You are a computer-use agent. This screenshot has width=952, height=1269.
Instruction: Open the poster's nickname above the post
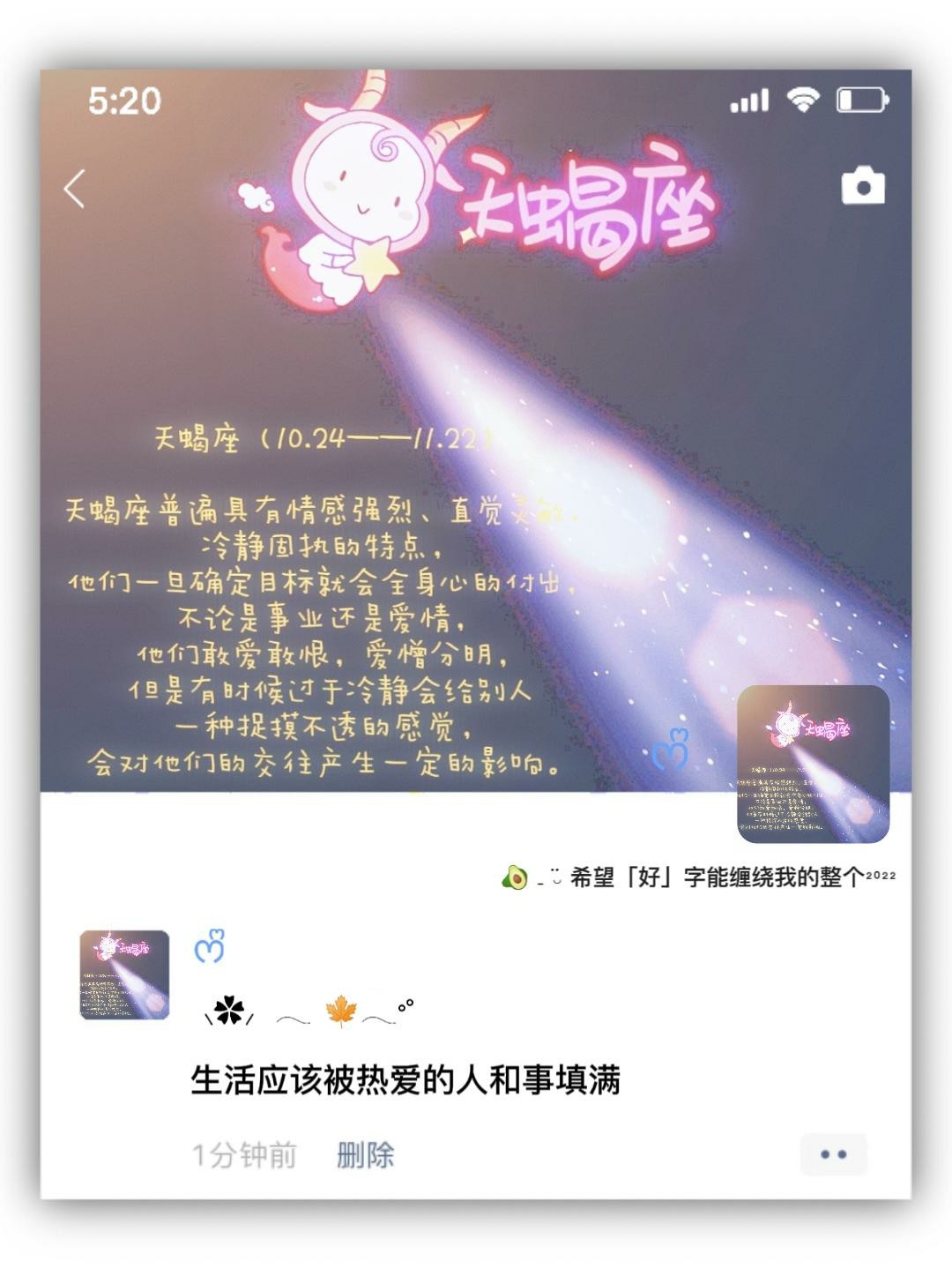(210, 947)
